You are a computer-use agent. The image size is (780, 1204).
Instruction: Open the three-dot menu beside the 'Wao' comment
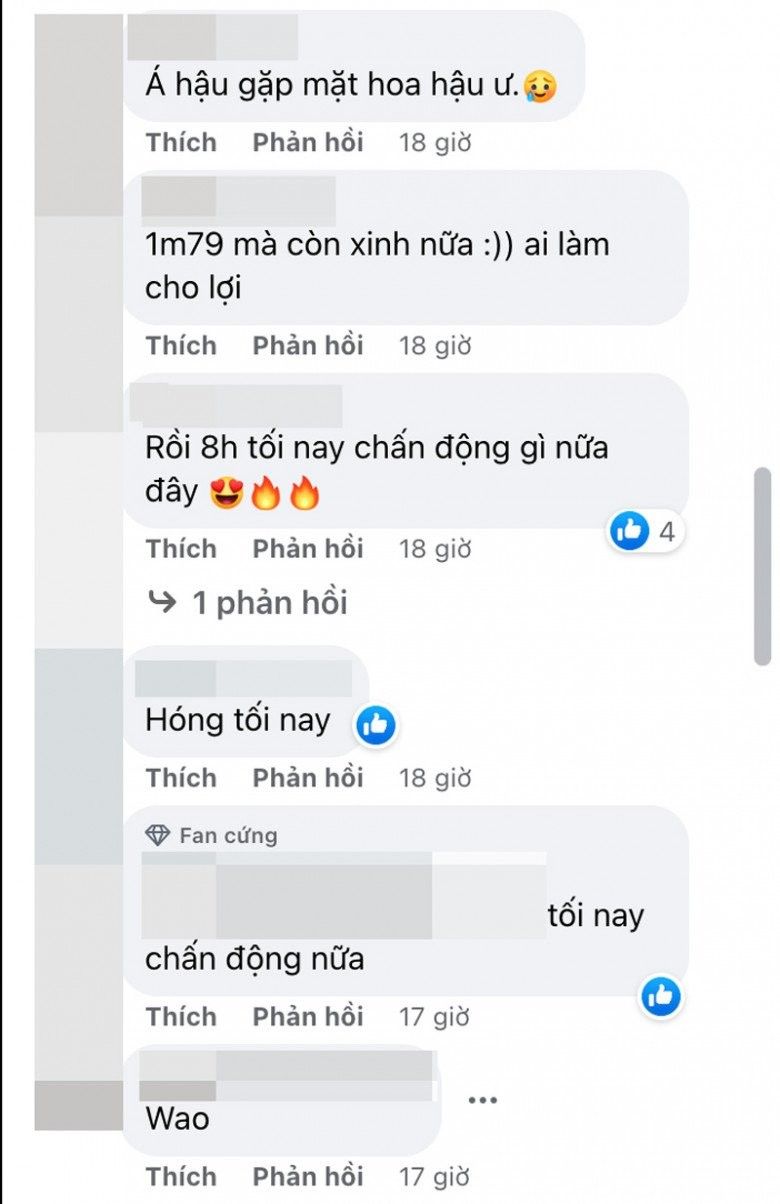click(483, 1100)
